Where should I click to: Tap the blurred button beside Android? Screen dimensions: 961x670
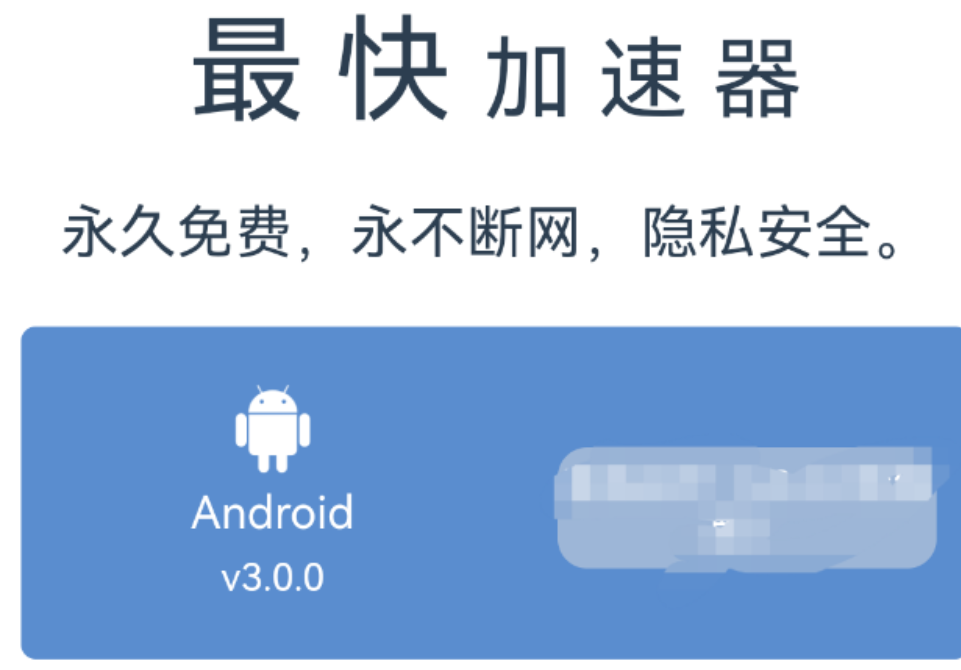coord(746,508)
